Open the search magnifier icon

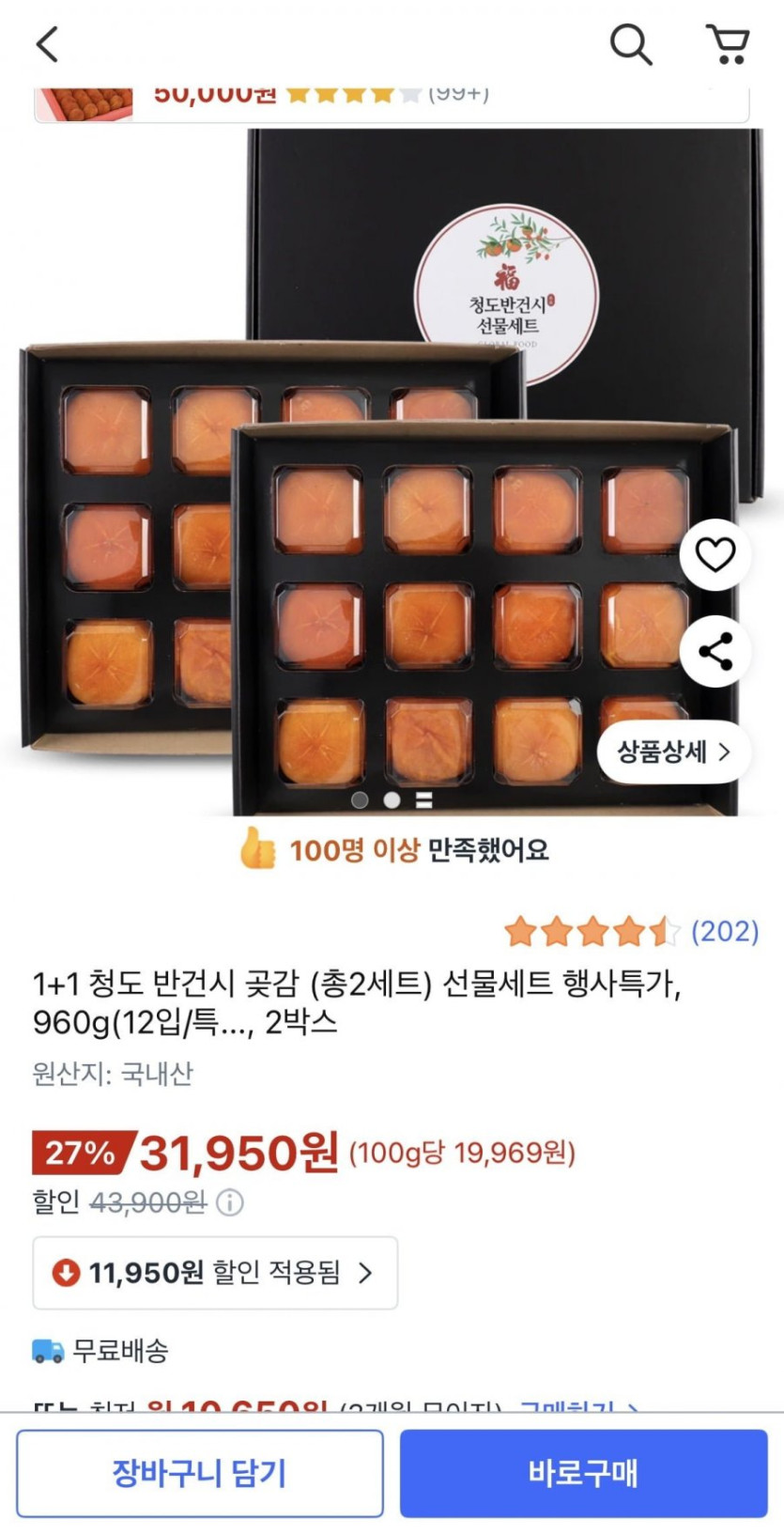tap(630, 44)
